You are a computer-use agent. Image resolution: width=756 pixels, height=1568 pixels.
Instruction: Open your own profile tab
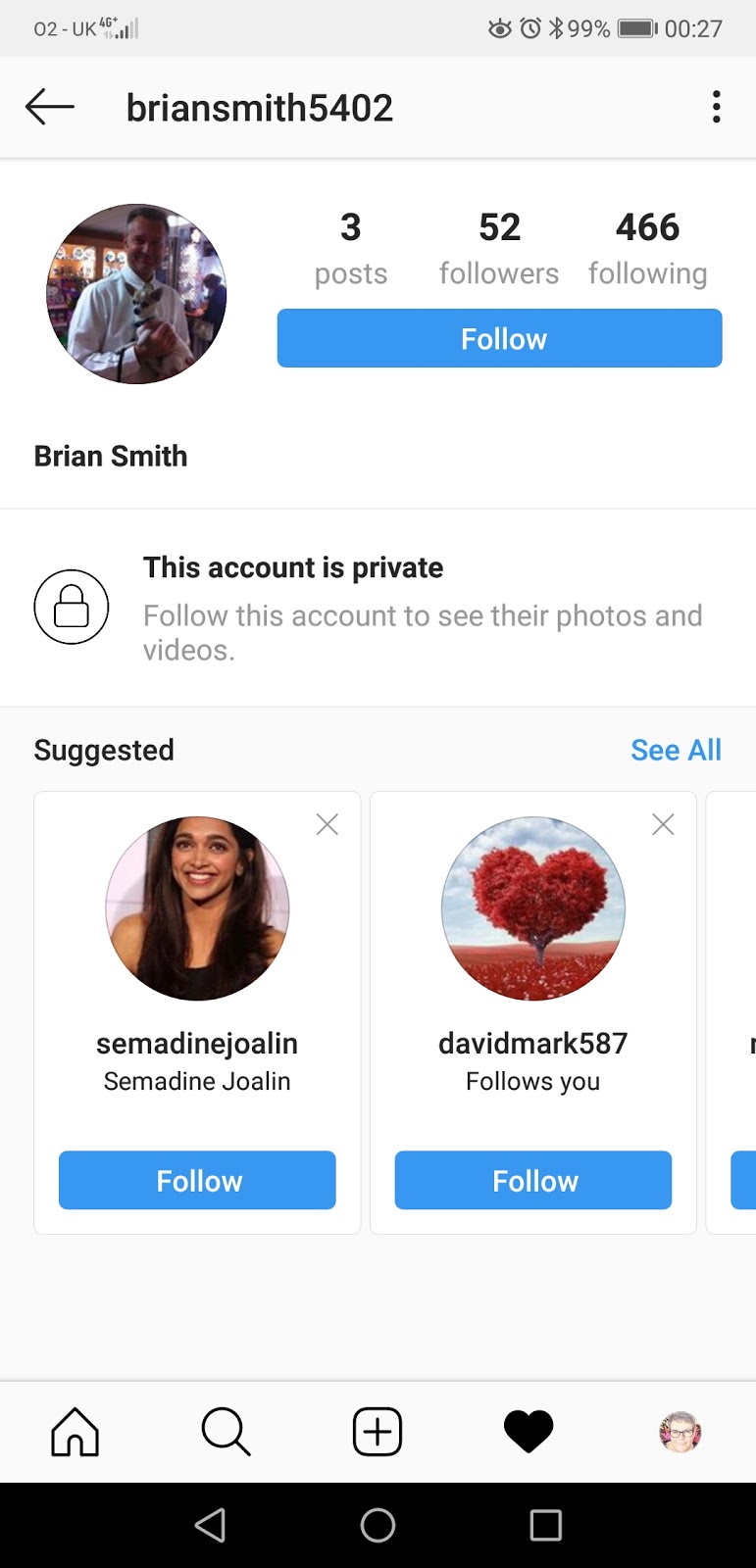pos(680,1432)
